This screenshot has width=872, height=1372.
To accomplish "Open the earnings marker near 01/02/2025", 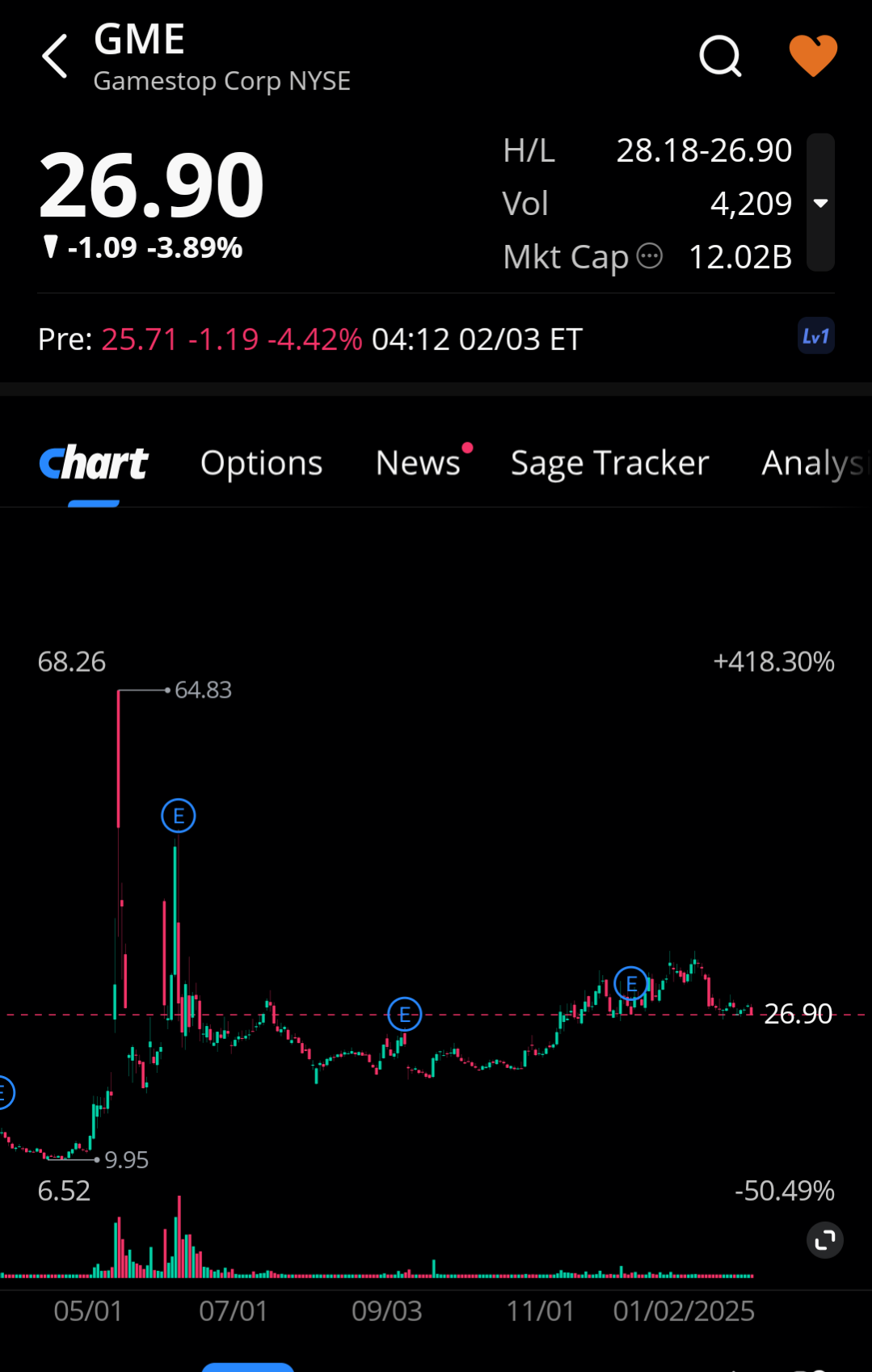I will point(631,984).
